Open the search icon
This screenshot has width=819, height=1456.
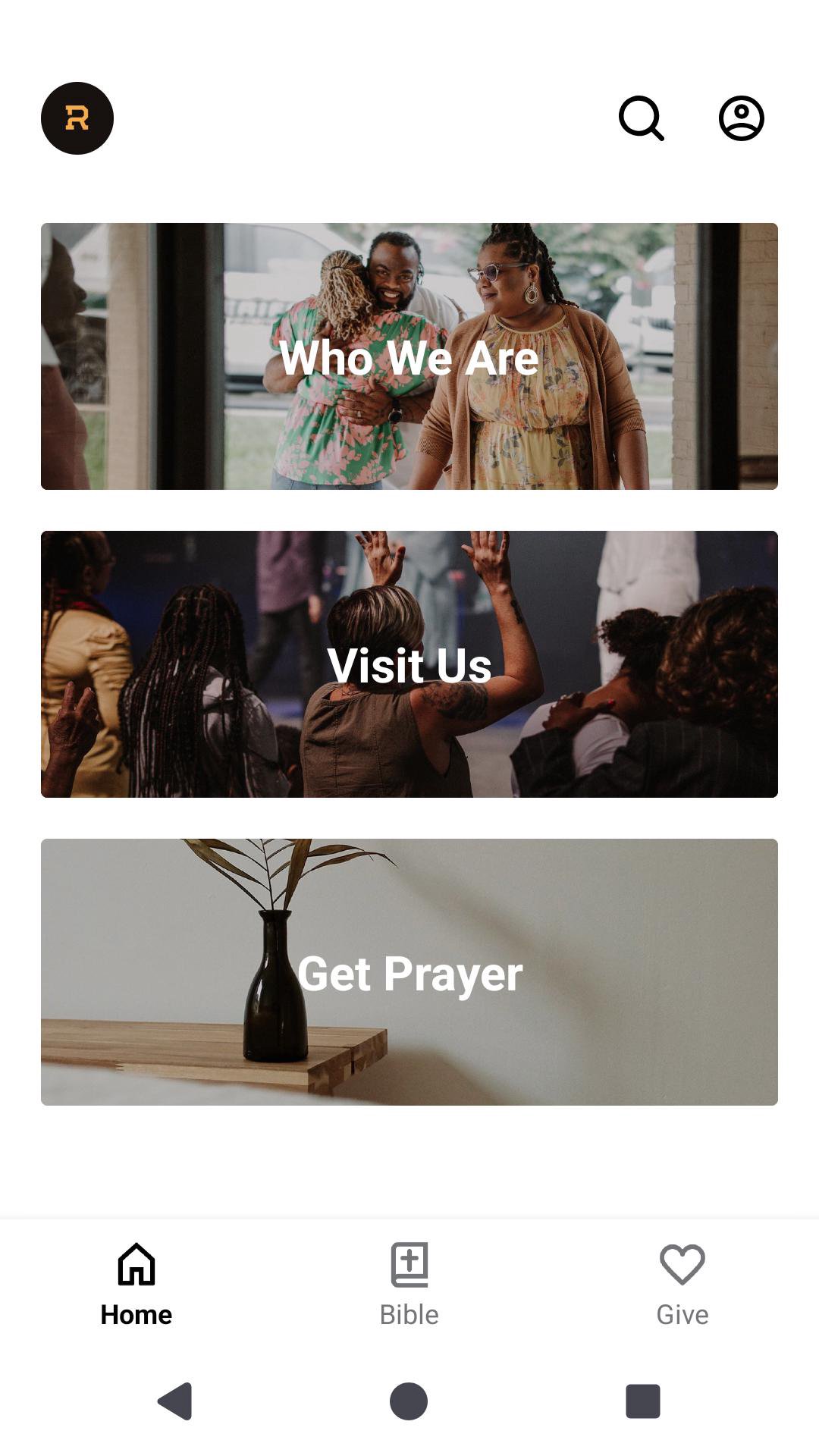click(641, 118)
